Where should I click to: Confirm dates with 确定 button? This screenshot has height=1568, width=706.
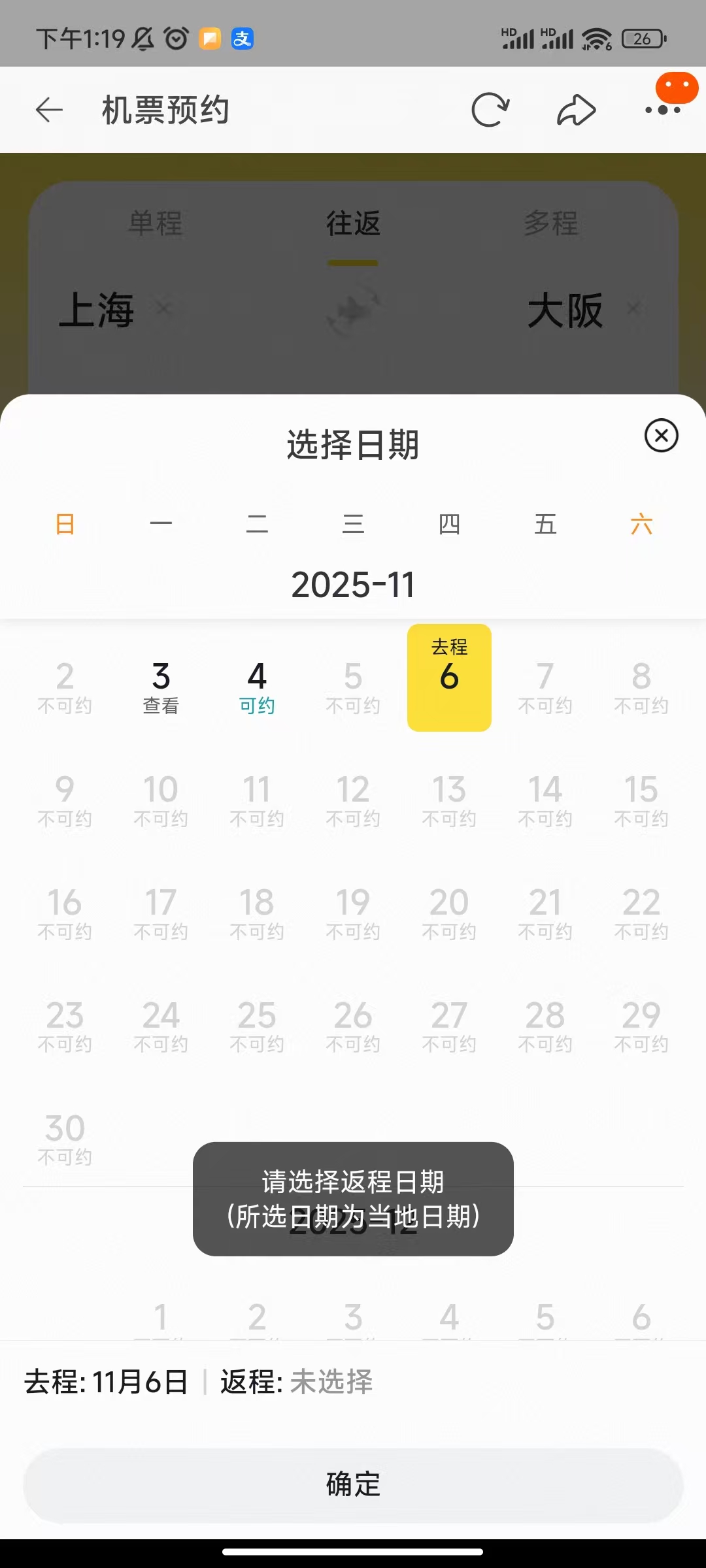(x=353, y=1484)
